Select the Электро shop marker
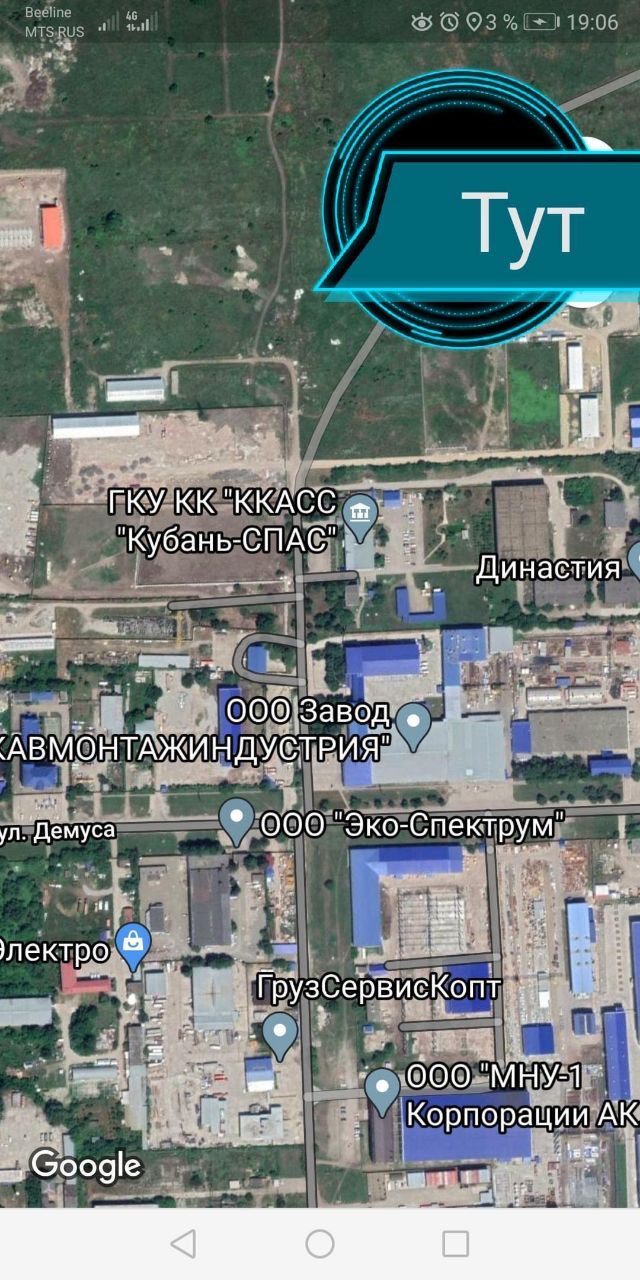The height and width of the screenshot is (1280, 640). [133, 946]
